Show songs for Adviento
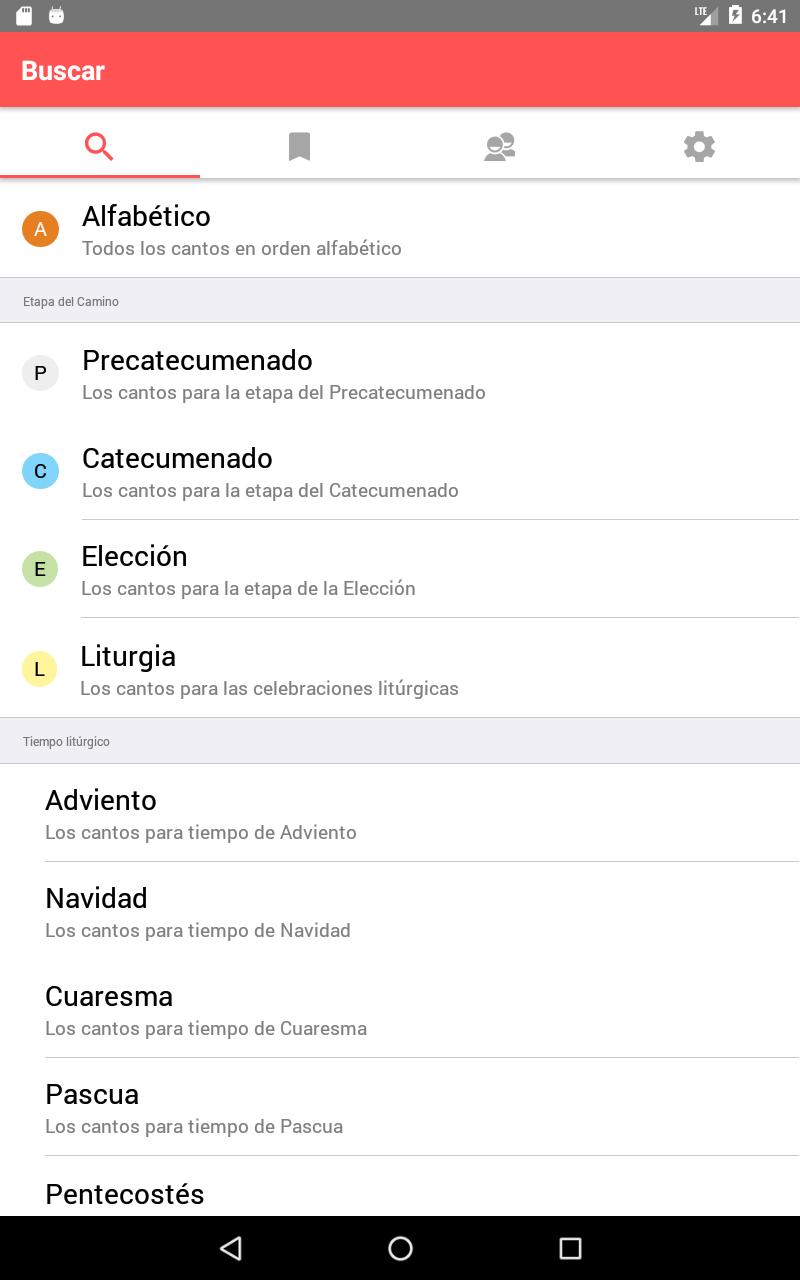Viewport: 800px width, 1280px height. click(400, 813)
